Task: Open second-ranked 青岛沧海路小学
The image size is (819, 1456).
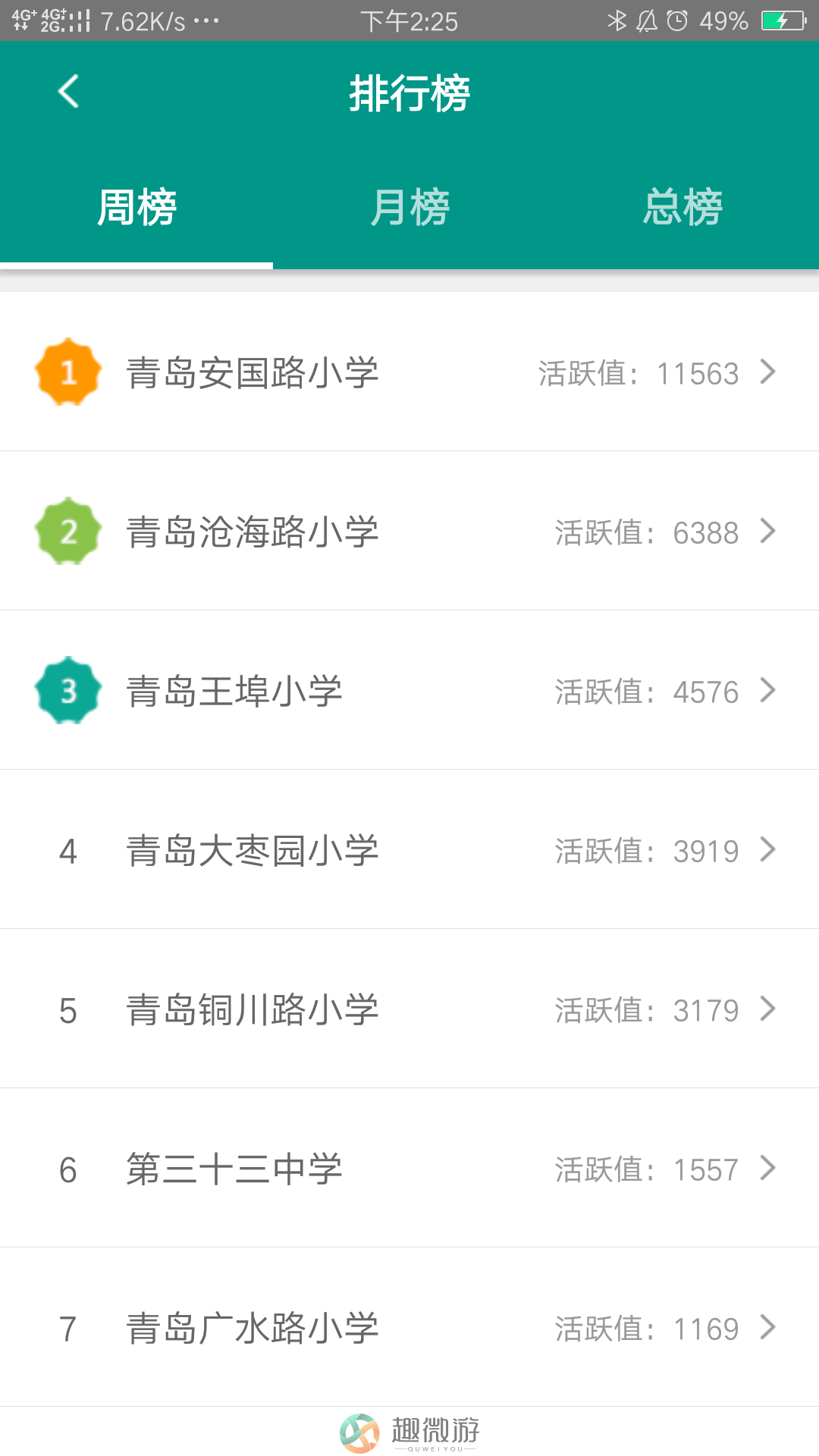Action: (x=409, y=531)
